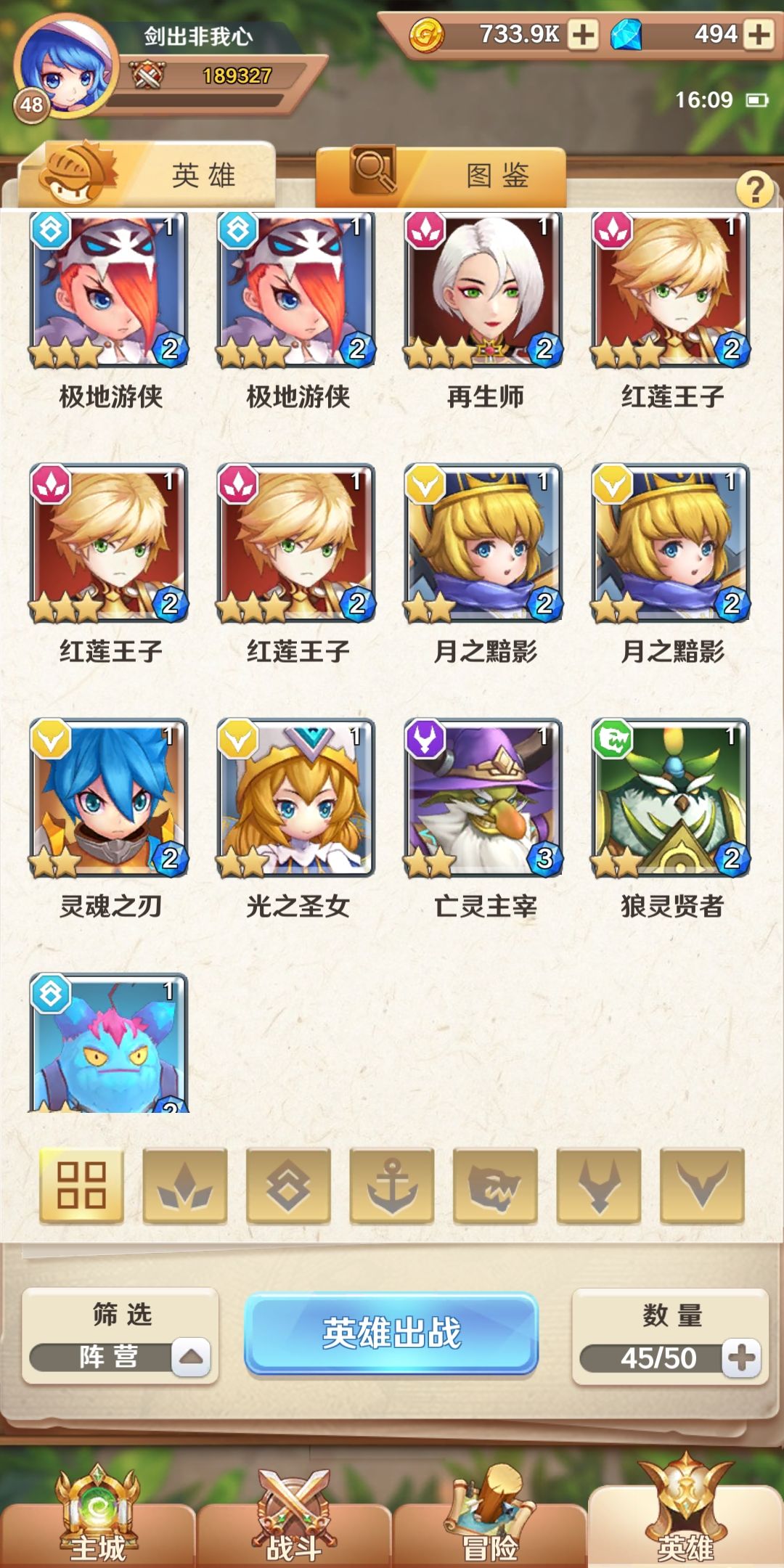View the 亡灵主宰 hero card

click(x=483, y=798)
